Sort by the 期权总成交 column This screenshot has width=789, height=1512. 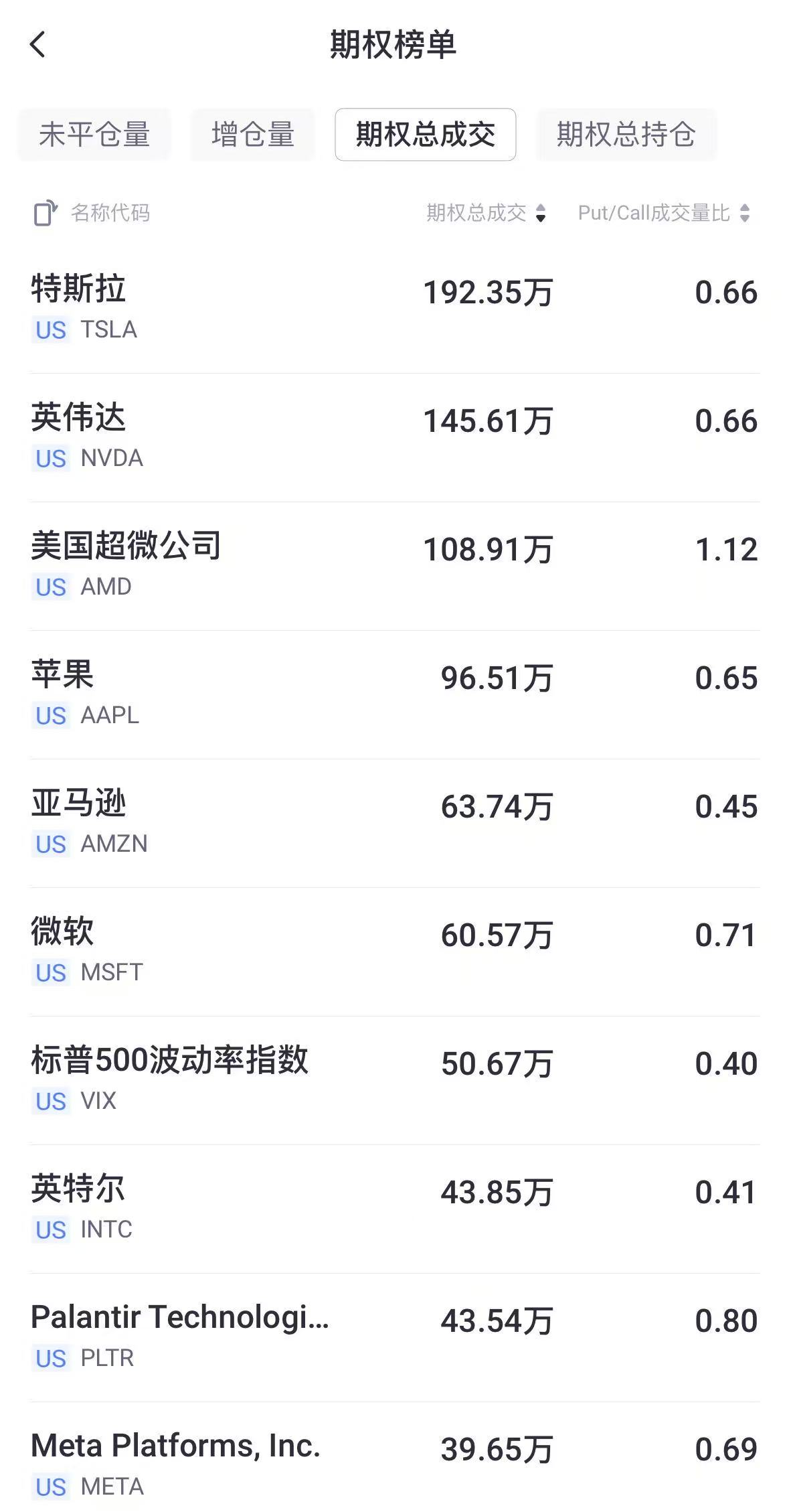point(487,213)
